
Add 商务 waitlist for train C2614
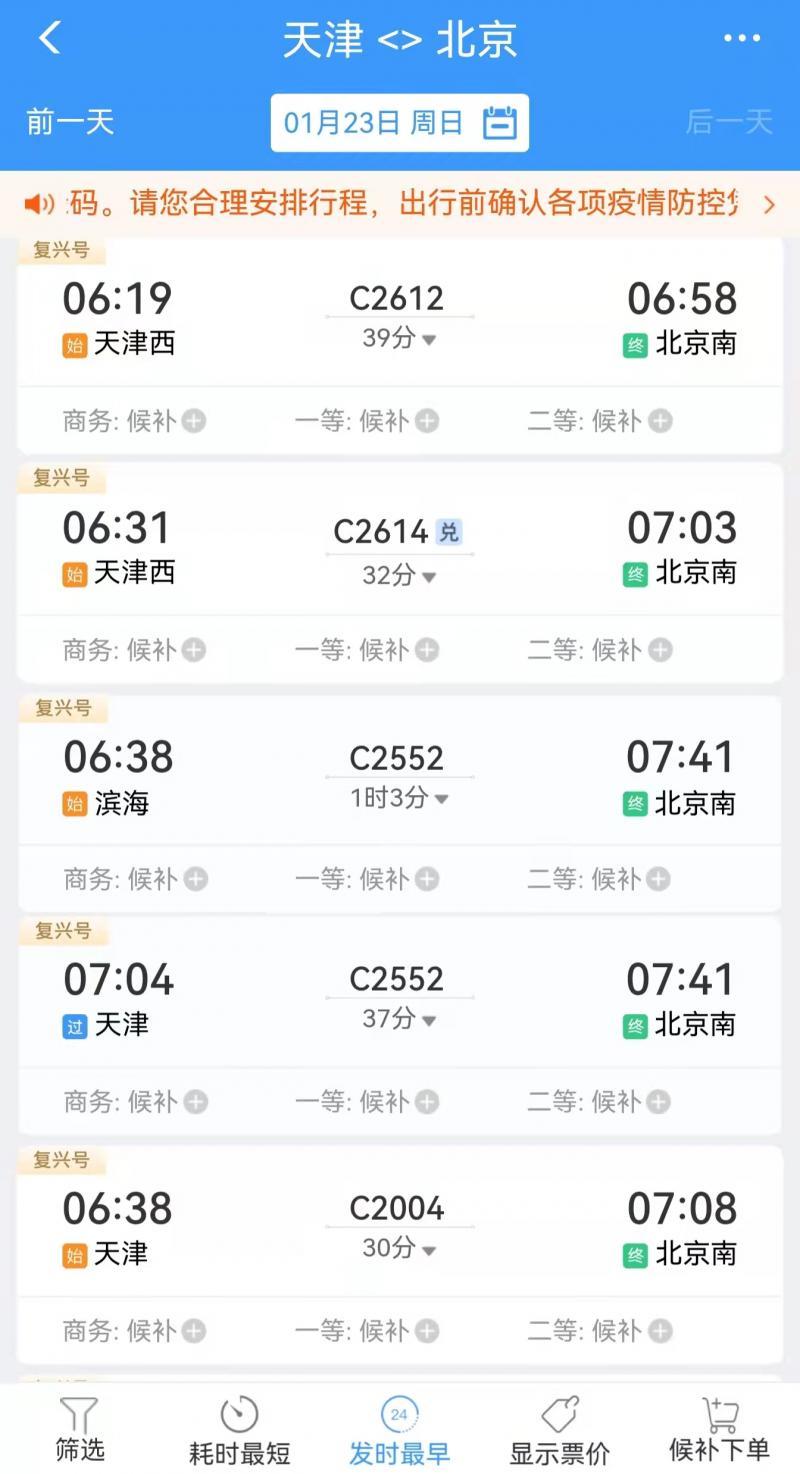tap(135, 650)
